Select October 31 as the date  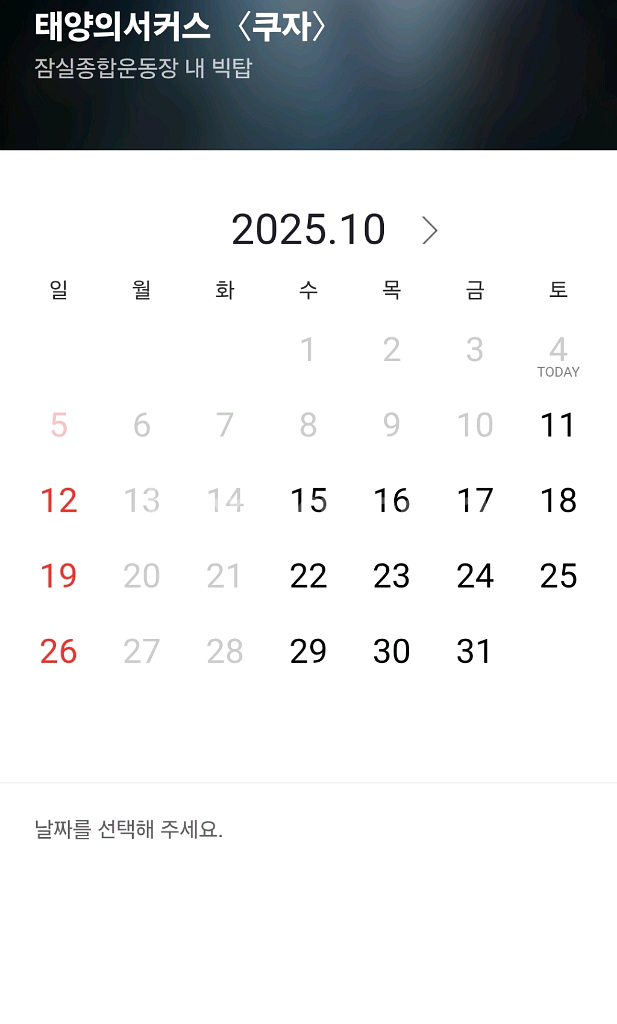point(475,652)
